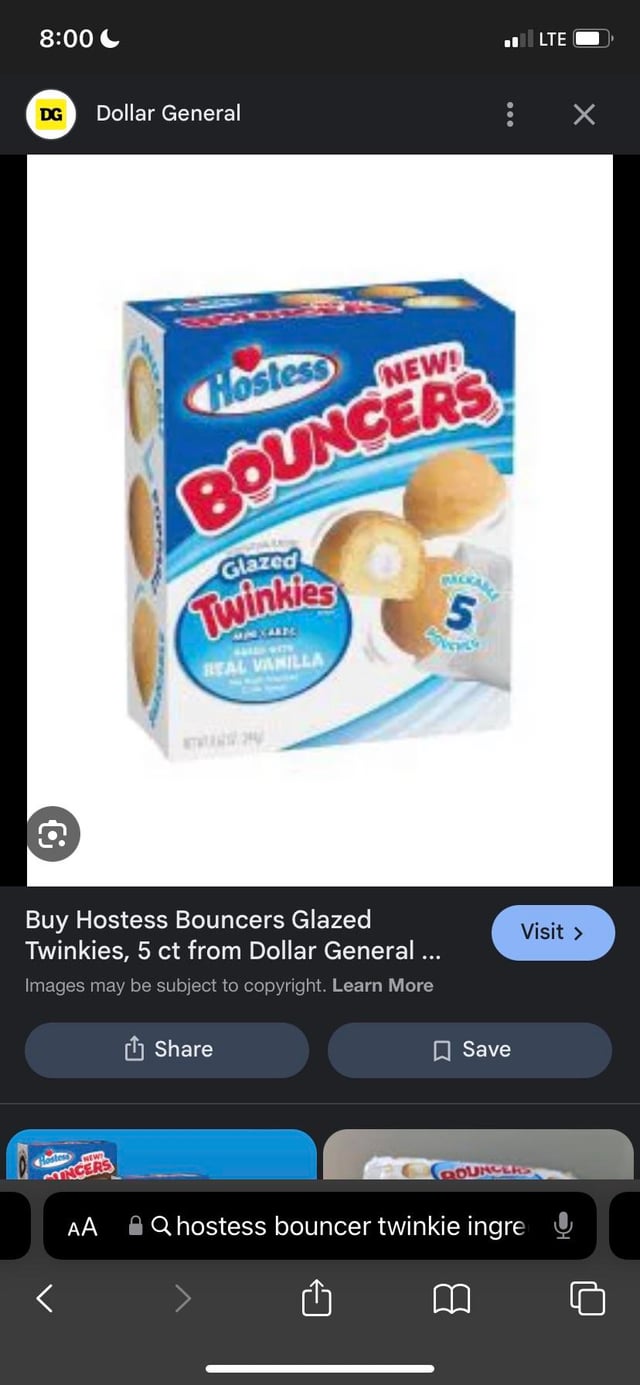The height and width of the screenshot is (1385, 640).
Task: Close the image preview
Action: pos(584,114)
